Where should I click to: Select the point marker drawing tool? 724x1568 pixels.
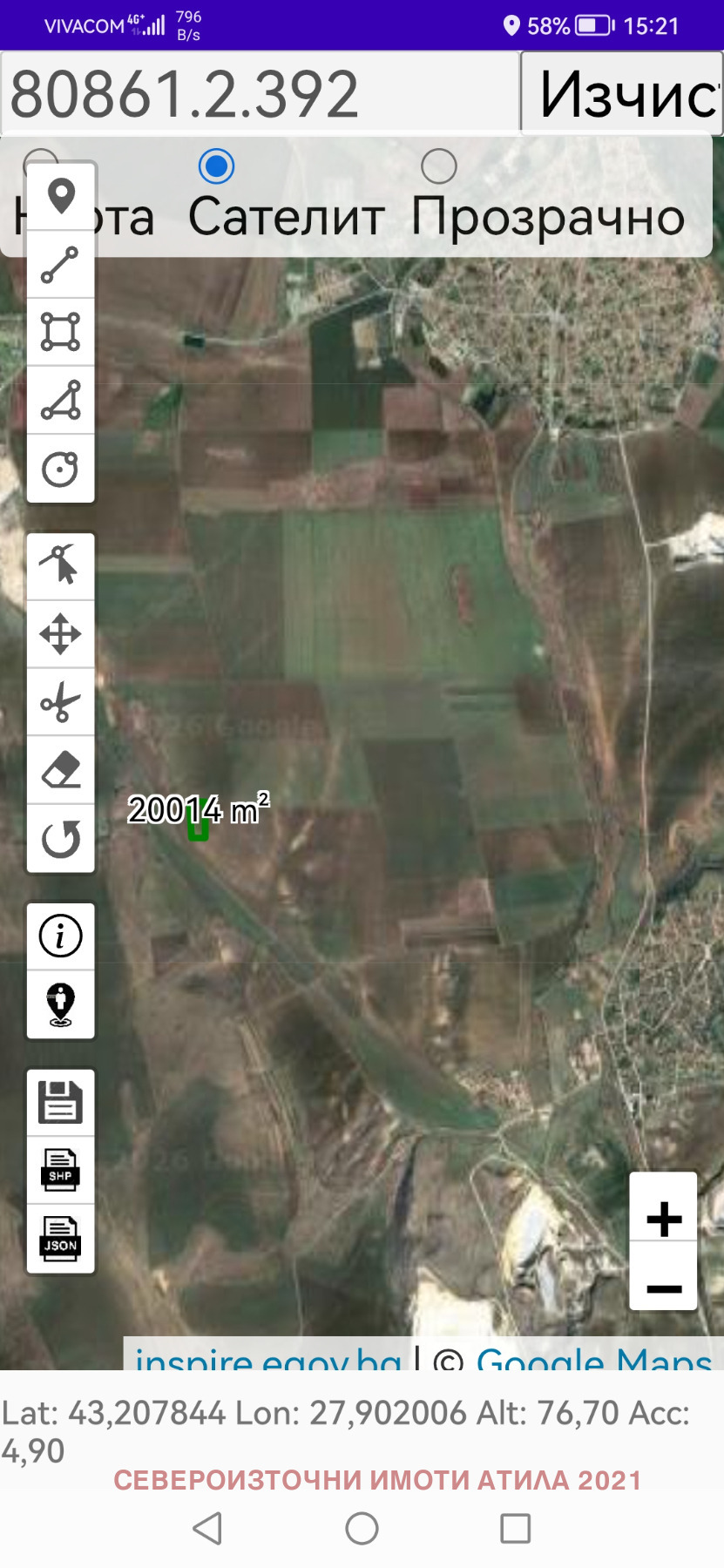60,196
